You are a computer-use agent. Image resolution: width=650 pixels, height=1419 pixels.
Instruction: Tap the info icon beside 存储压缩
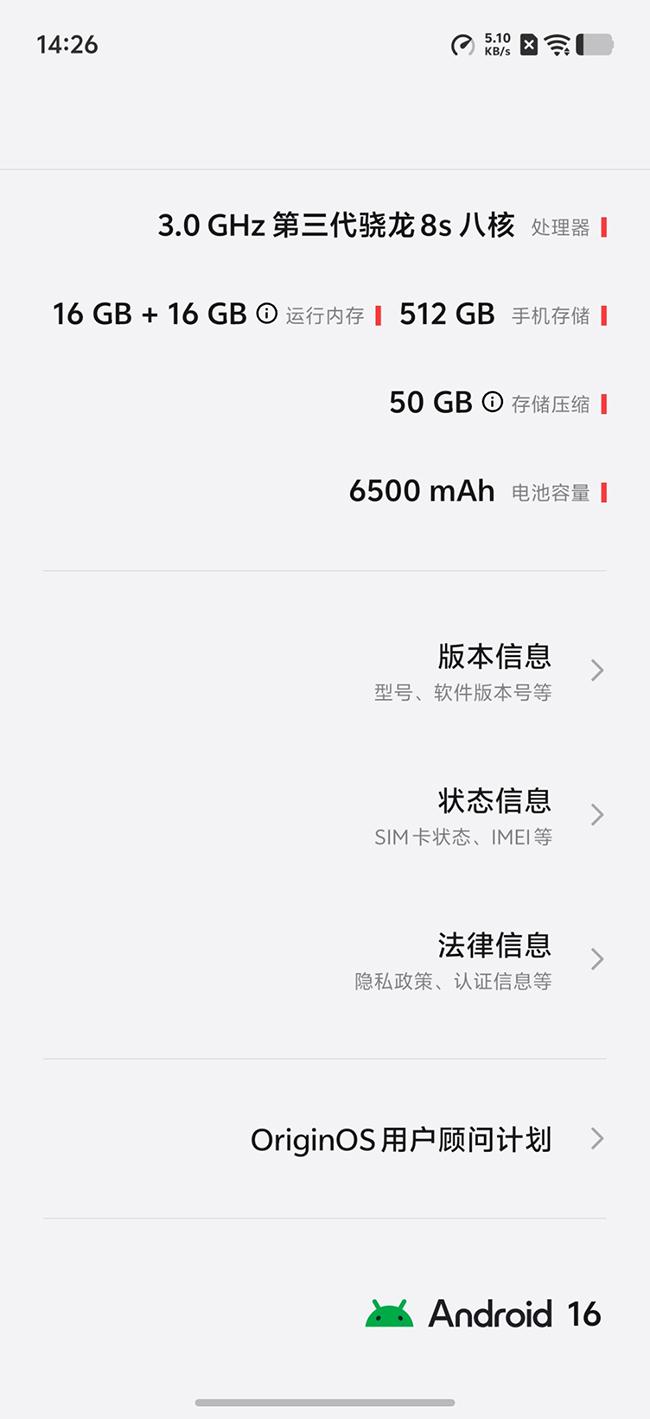(x=492, y=402)
